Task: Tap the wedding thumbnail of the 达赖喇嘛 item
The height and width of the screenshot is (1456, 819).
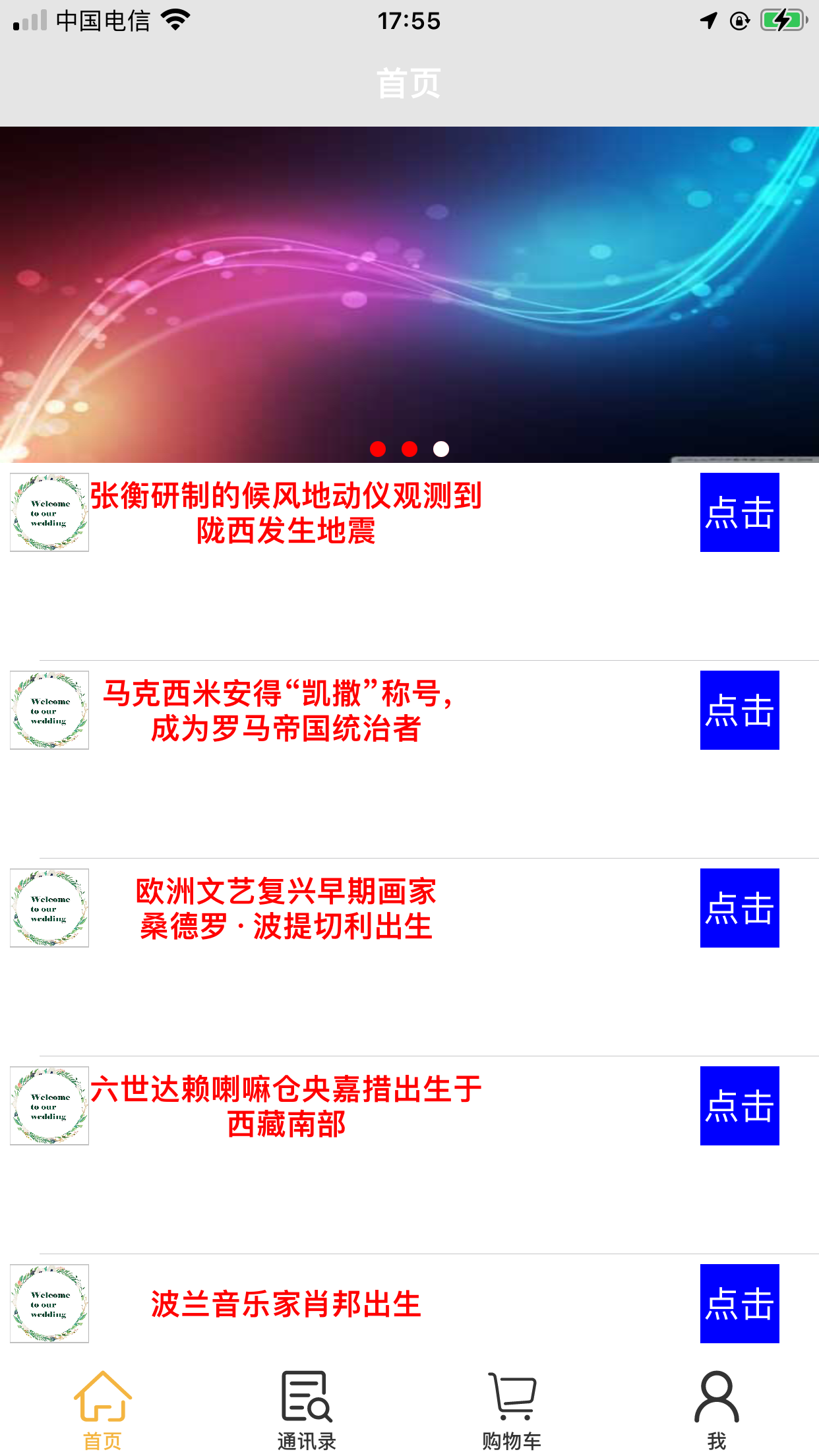Action: coord(49,1106)
